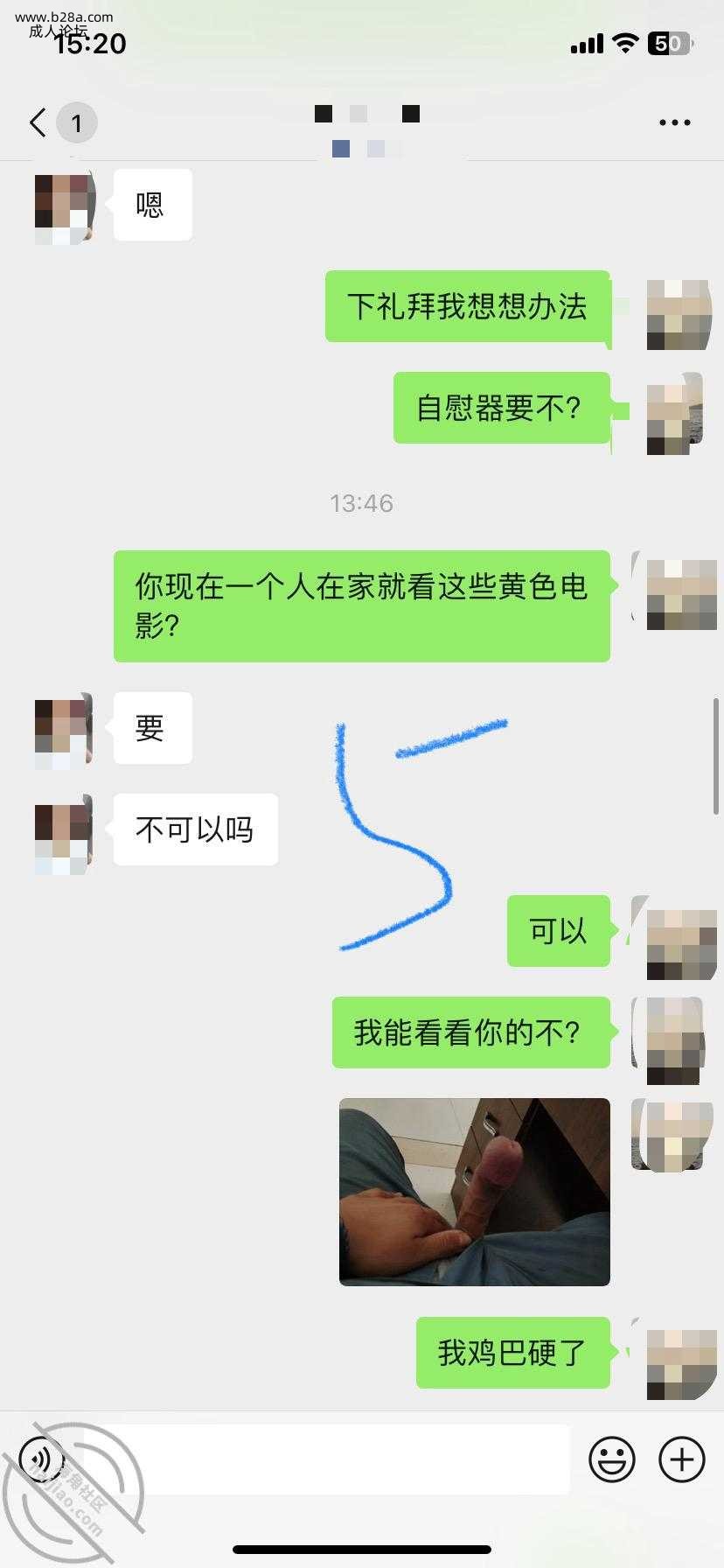Switch to voice message input
Viewport: 724px width, 1568px height.
coord(41,1459)
